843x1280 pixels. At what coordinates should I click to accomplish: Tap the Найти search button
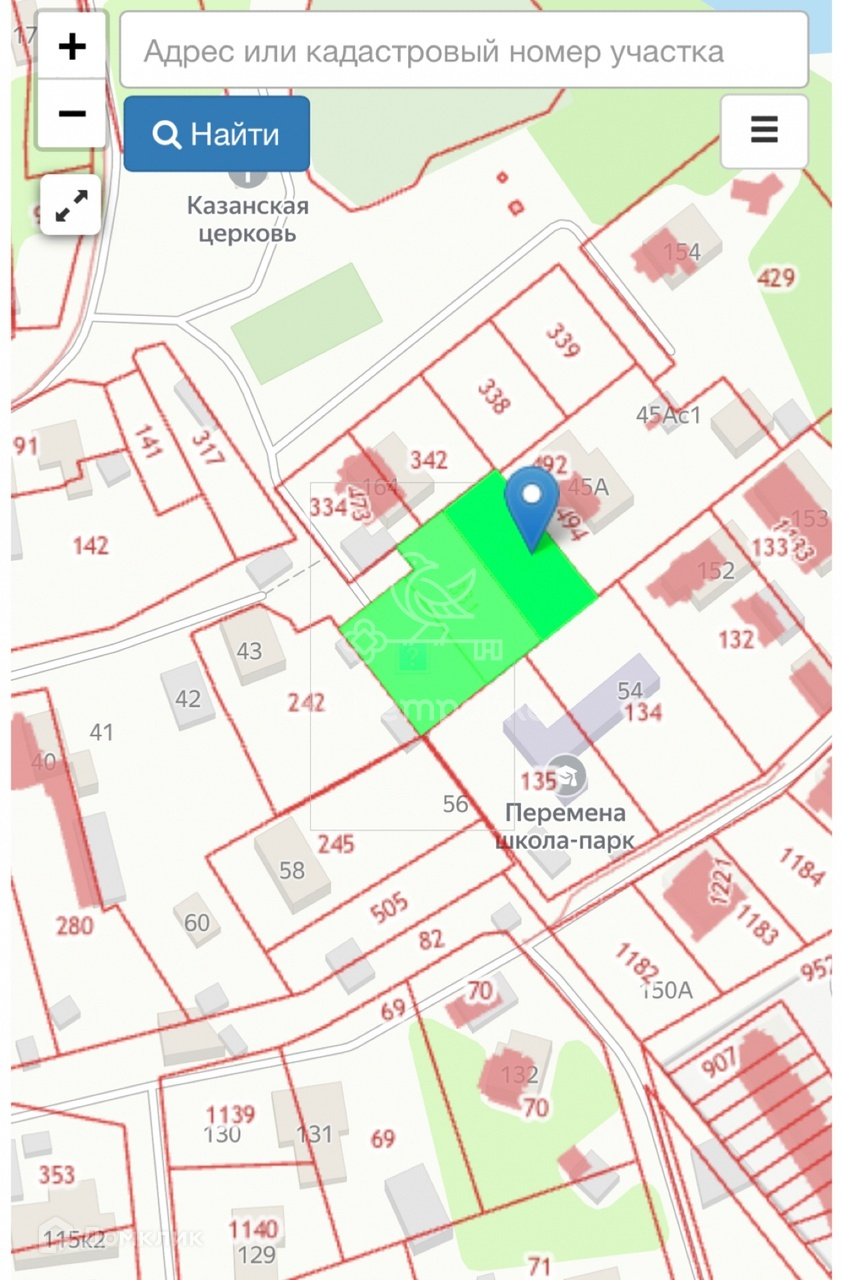point(217,134)
